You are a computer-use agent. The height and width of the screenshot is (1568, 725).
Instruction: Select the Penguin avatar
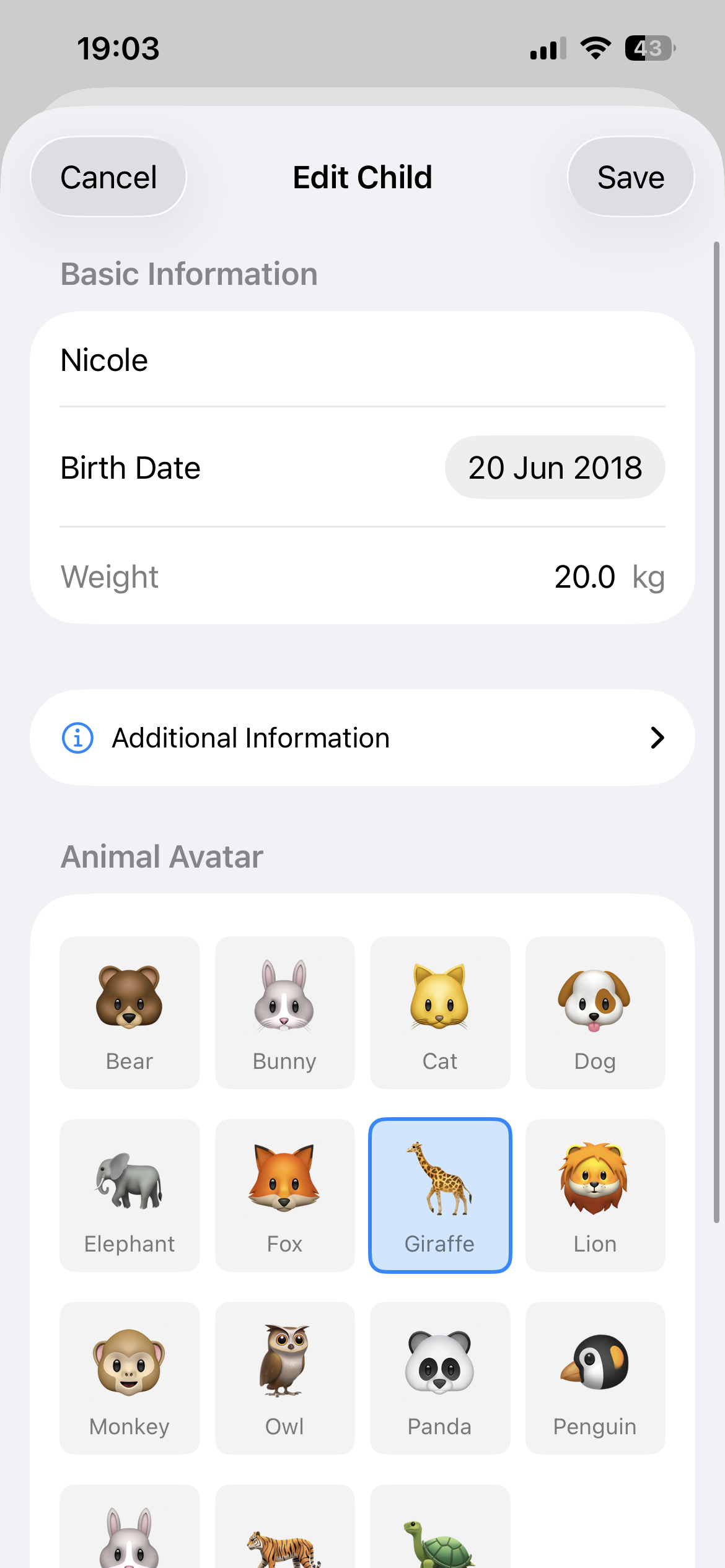point(595,1378)
